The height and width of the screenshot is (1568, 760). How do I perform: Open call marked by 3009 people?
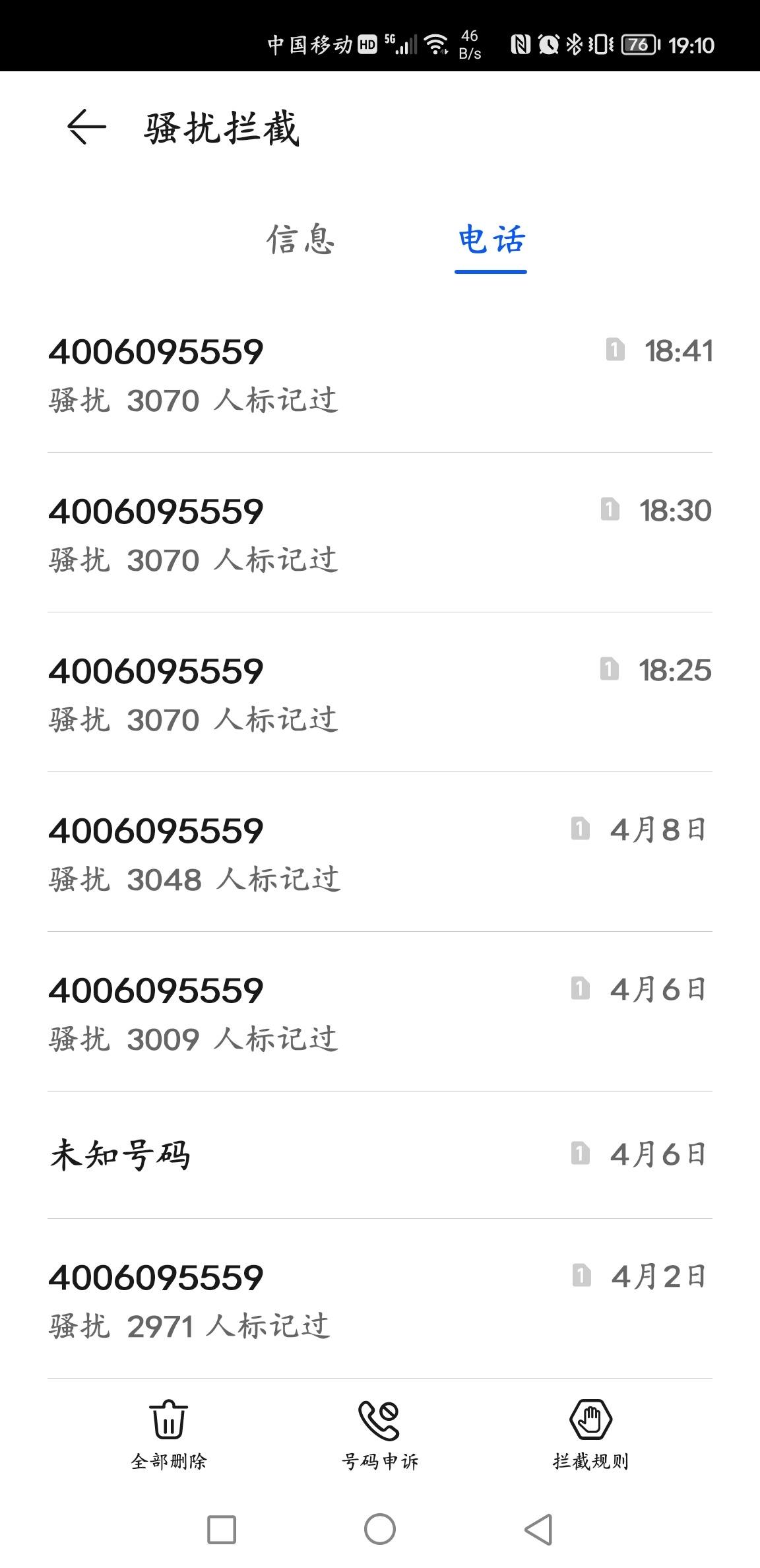tap(380, 1012)
